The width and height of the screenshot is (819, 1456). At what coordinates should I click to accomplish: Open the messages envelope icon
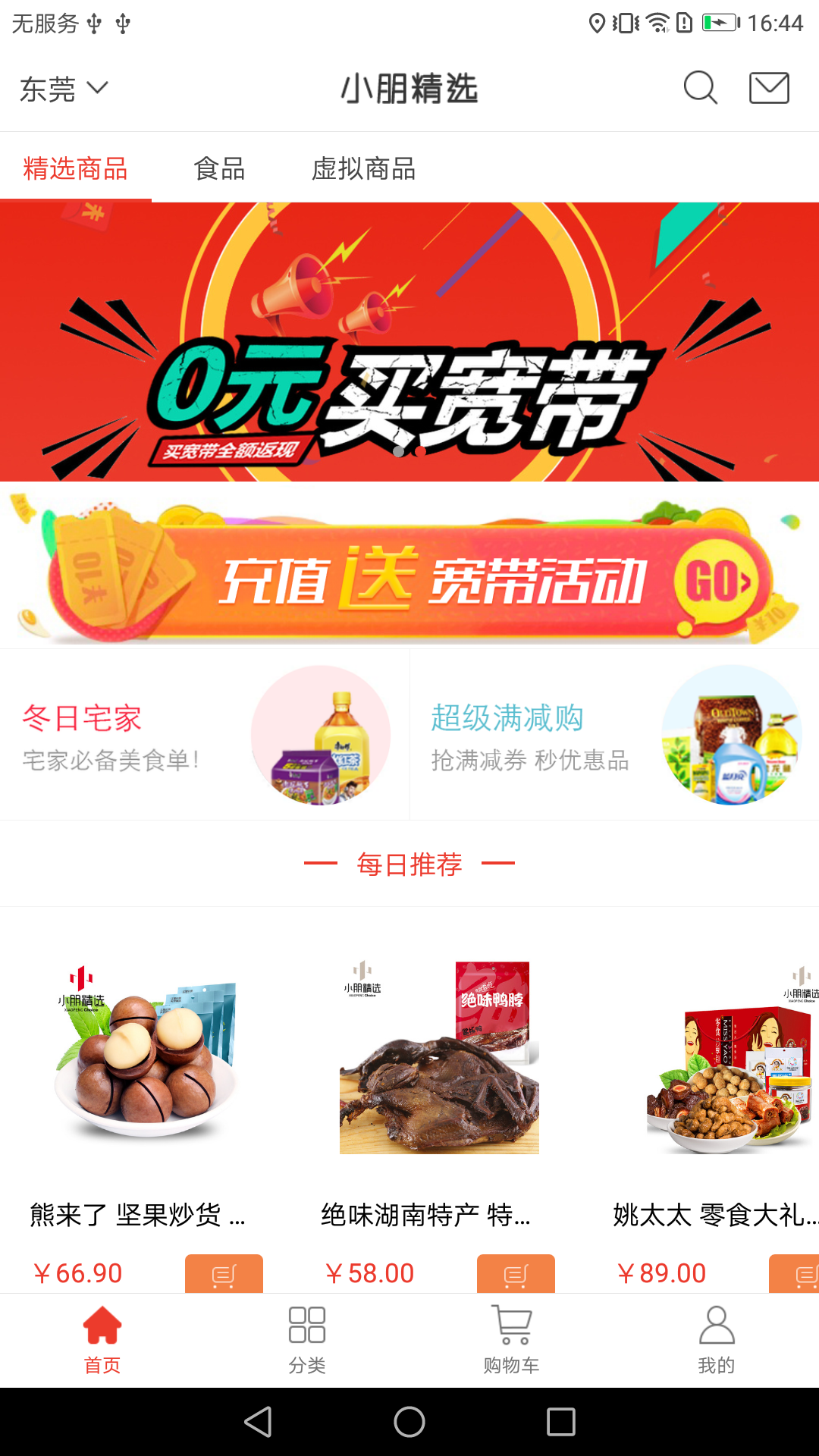tap(769, 88)
